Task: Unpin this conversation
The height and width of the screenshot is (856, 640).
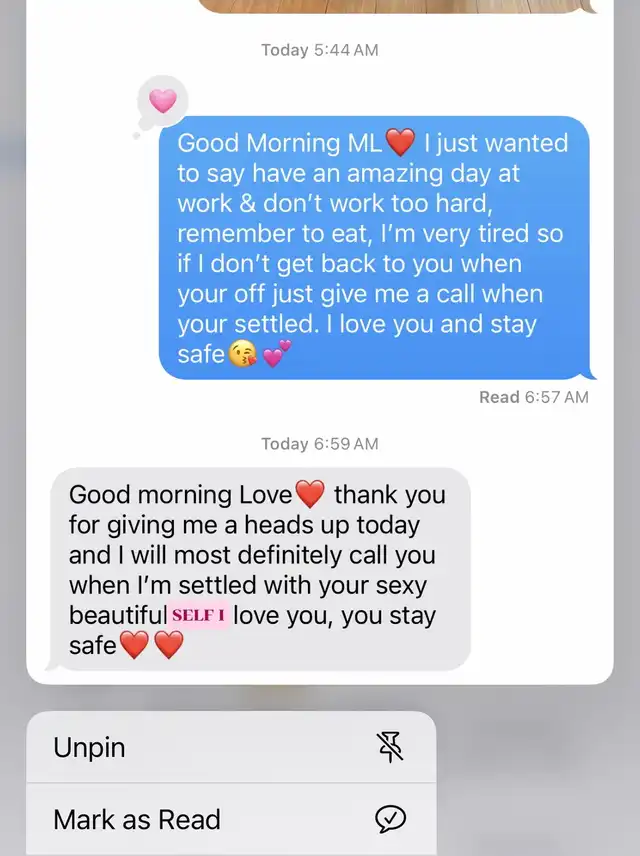Action: point(230,747)
